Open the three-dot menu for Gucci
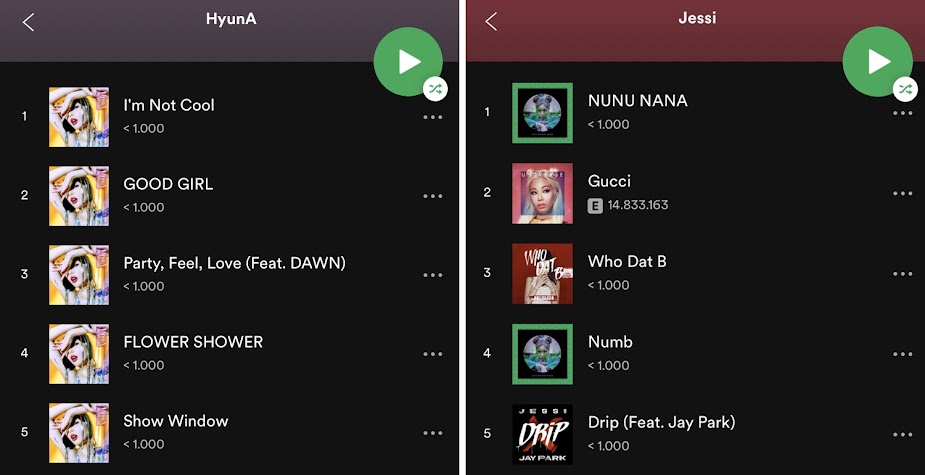925x475 pixels. (902, 193)
